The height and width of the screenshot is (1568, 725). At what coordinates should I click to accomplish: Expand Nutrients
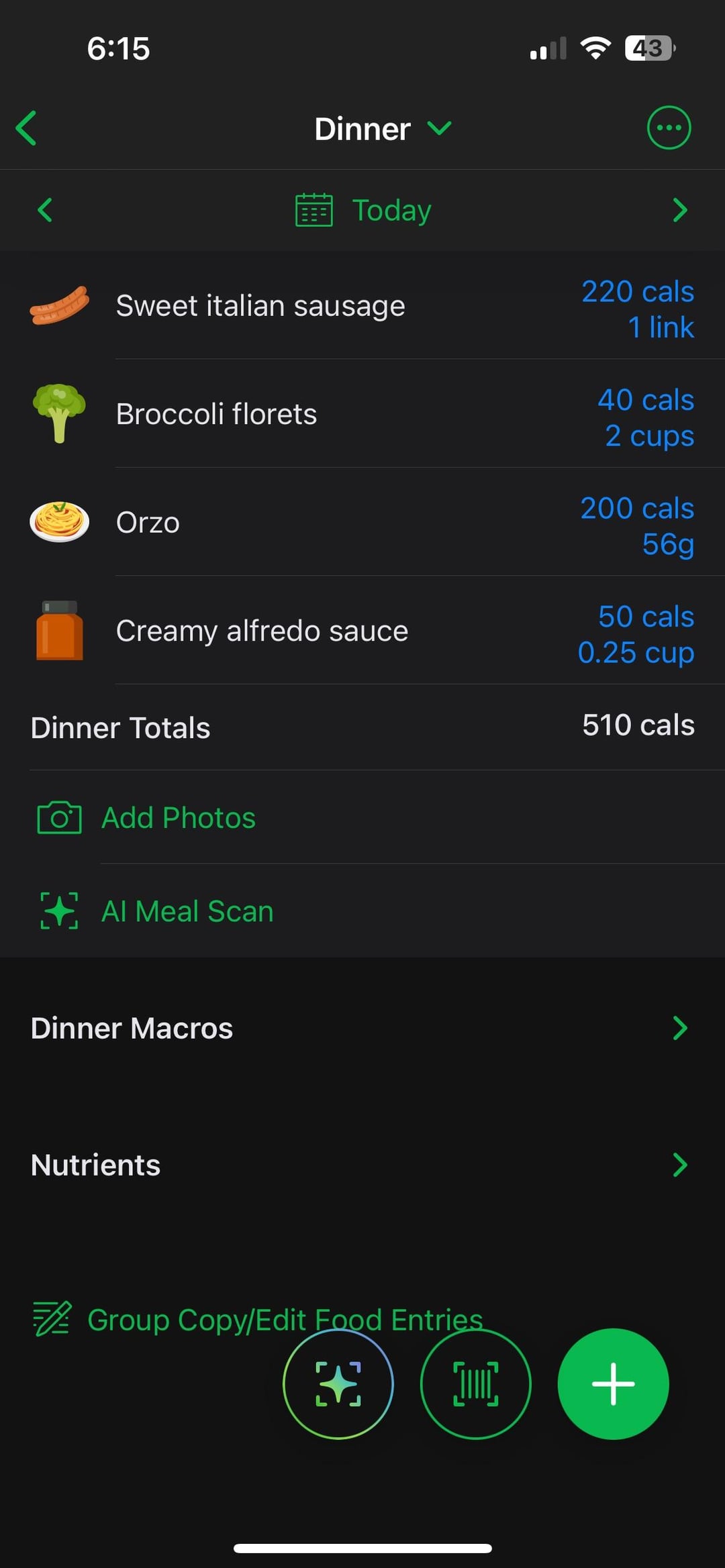point(362,1165)
